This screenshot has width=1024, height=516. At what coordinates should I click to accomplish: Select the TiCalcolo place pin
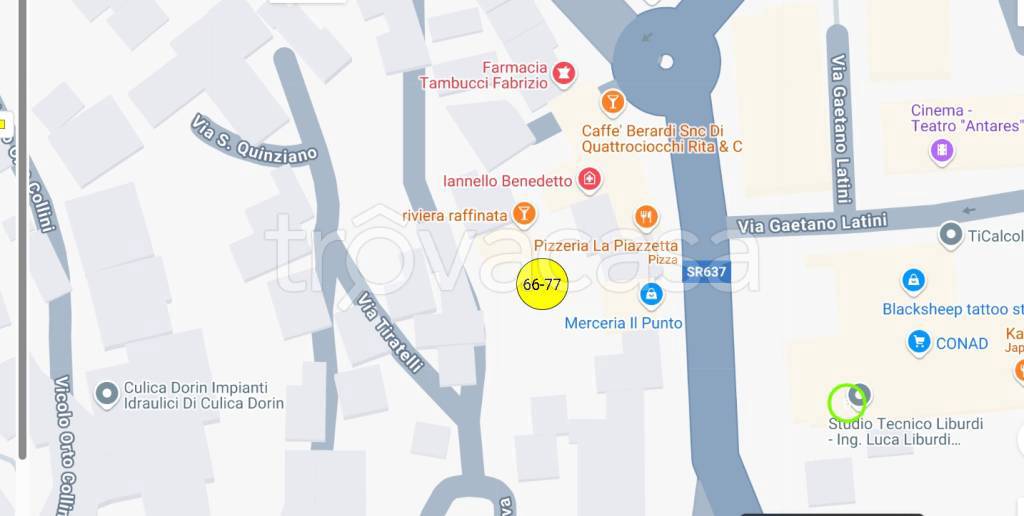coord(950,236)
